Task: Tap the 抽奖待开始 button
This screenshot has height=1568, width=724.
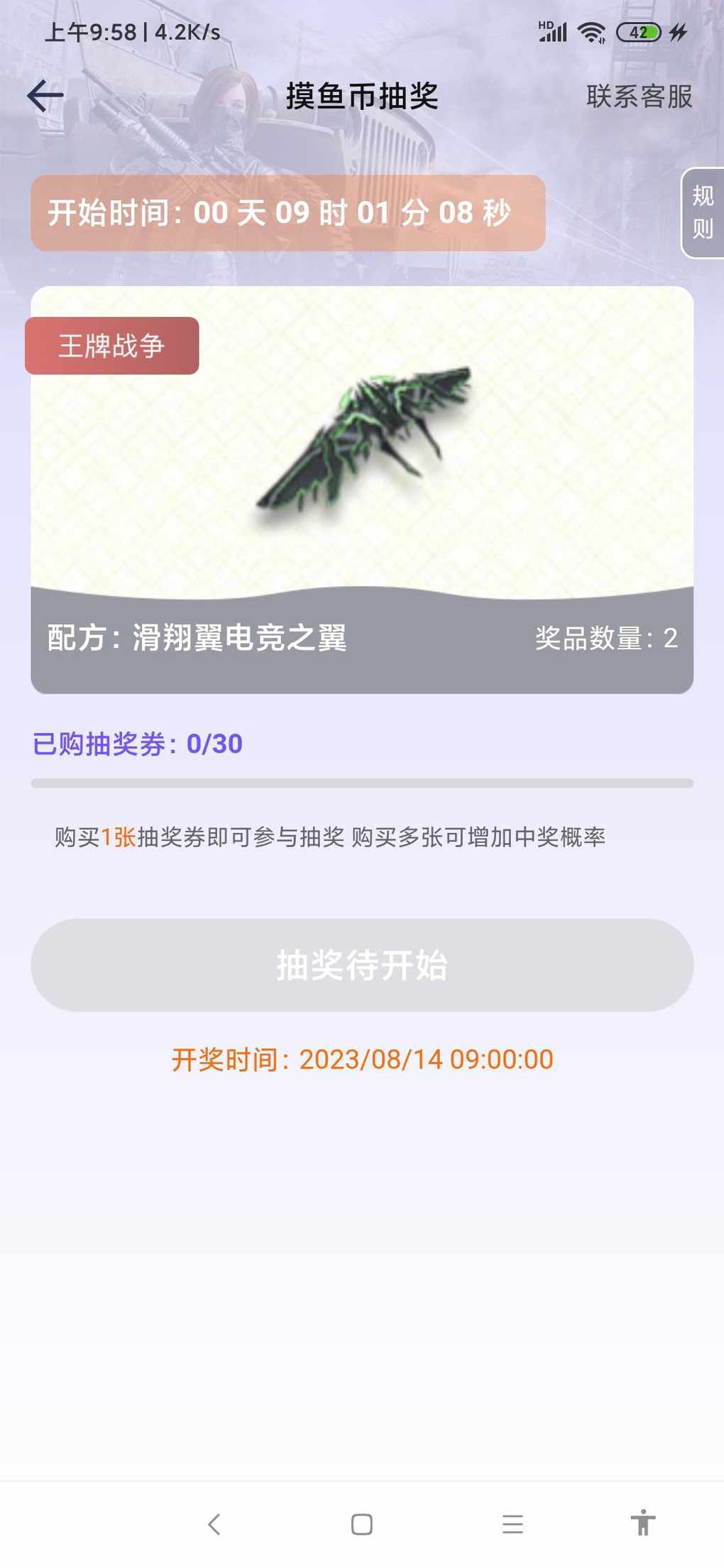Action: click(x=362, y=965)
